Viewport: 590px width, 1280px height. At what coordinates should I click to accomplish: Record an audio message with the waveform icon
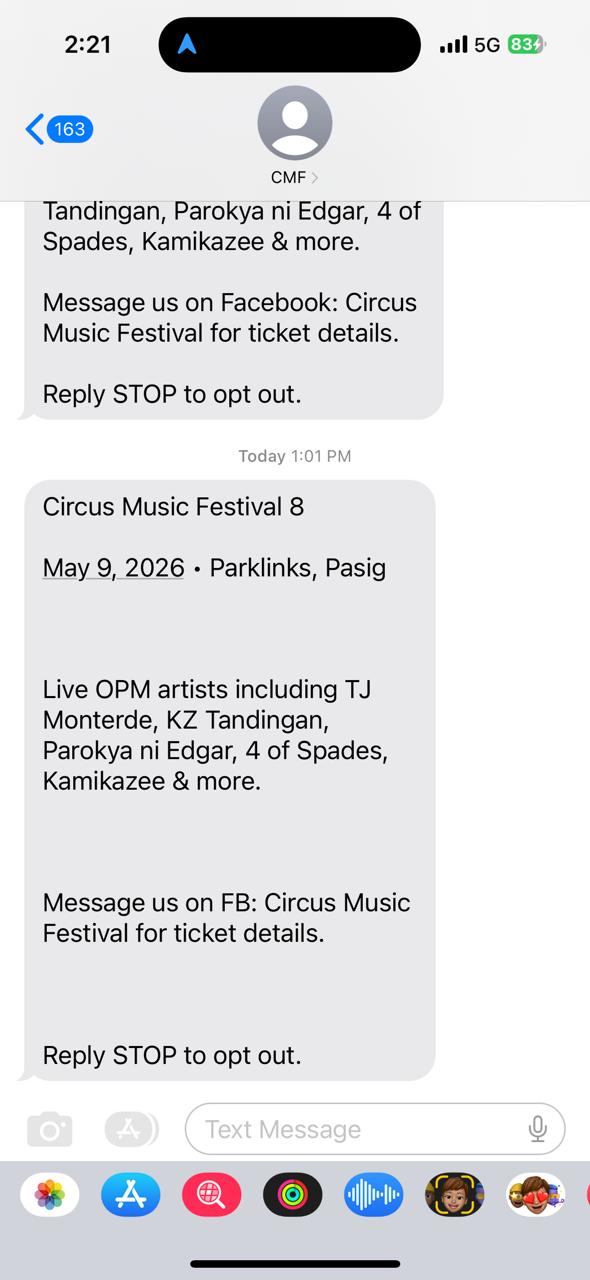click(x=373, y=1194)
